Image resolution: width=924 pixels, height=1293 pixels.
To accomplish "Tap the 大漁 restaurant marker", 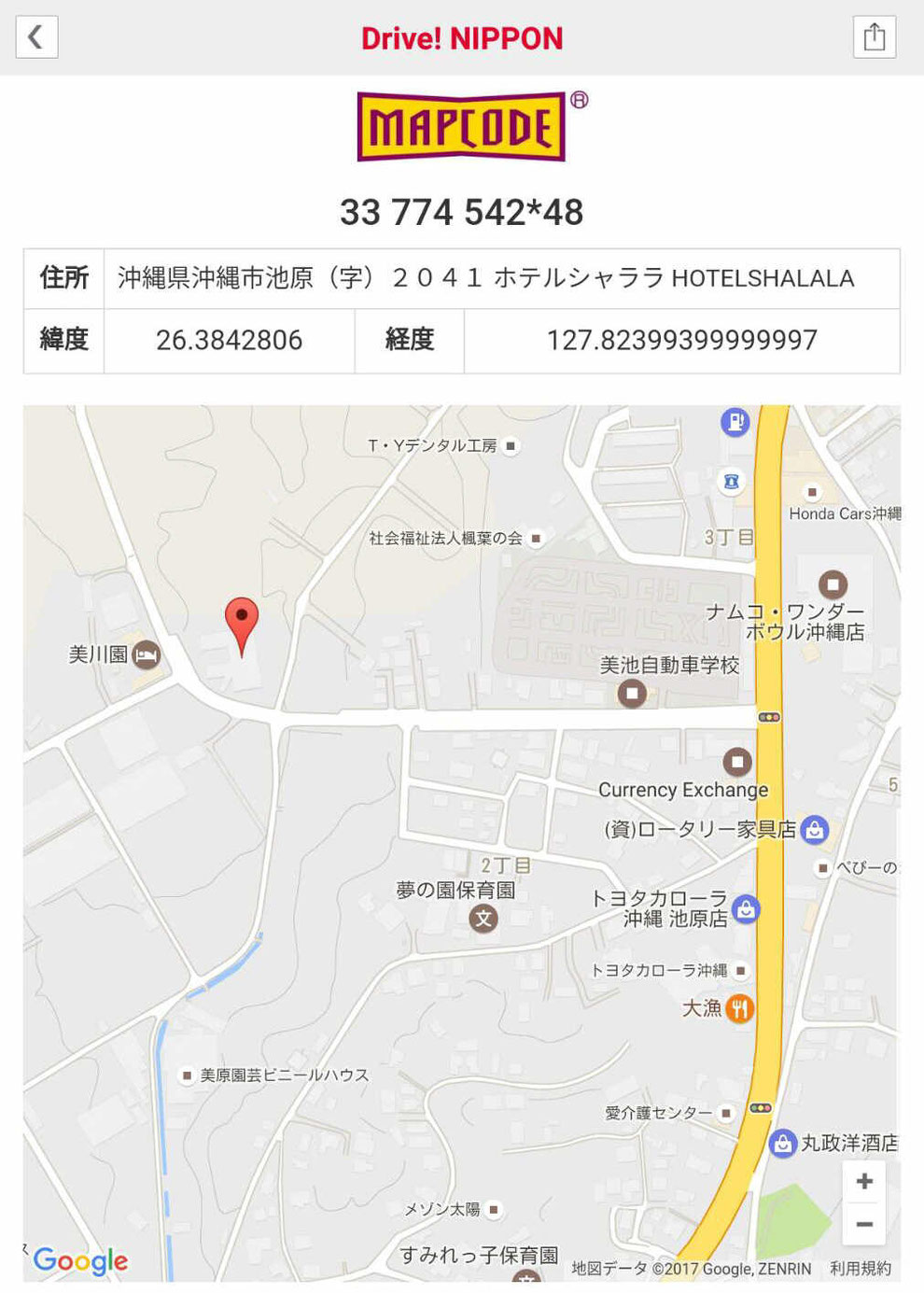I will (x=739, y=1008).
